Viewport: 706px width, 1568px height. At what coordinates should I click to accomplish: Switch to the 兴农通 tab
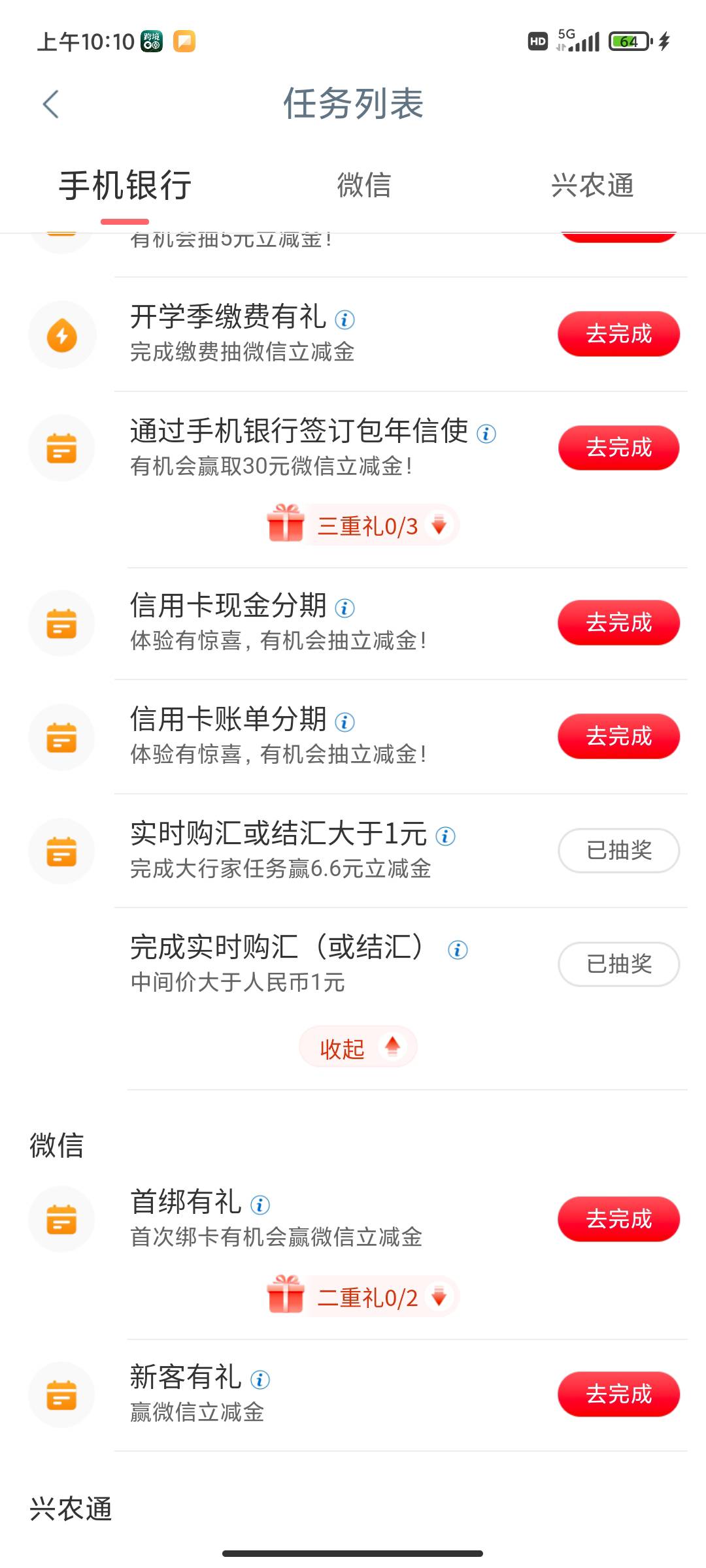(x=592, y=185)
